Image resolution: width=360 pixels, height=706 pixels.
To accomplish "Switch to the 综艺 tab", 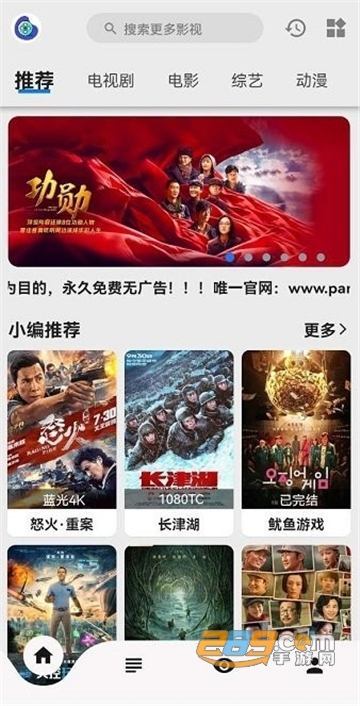I will (x=247, y=81).
